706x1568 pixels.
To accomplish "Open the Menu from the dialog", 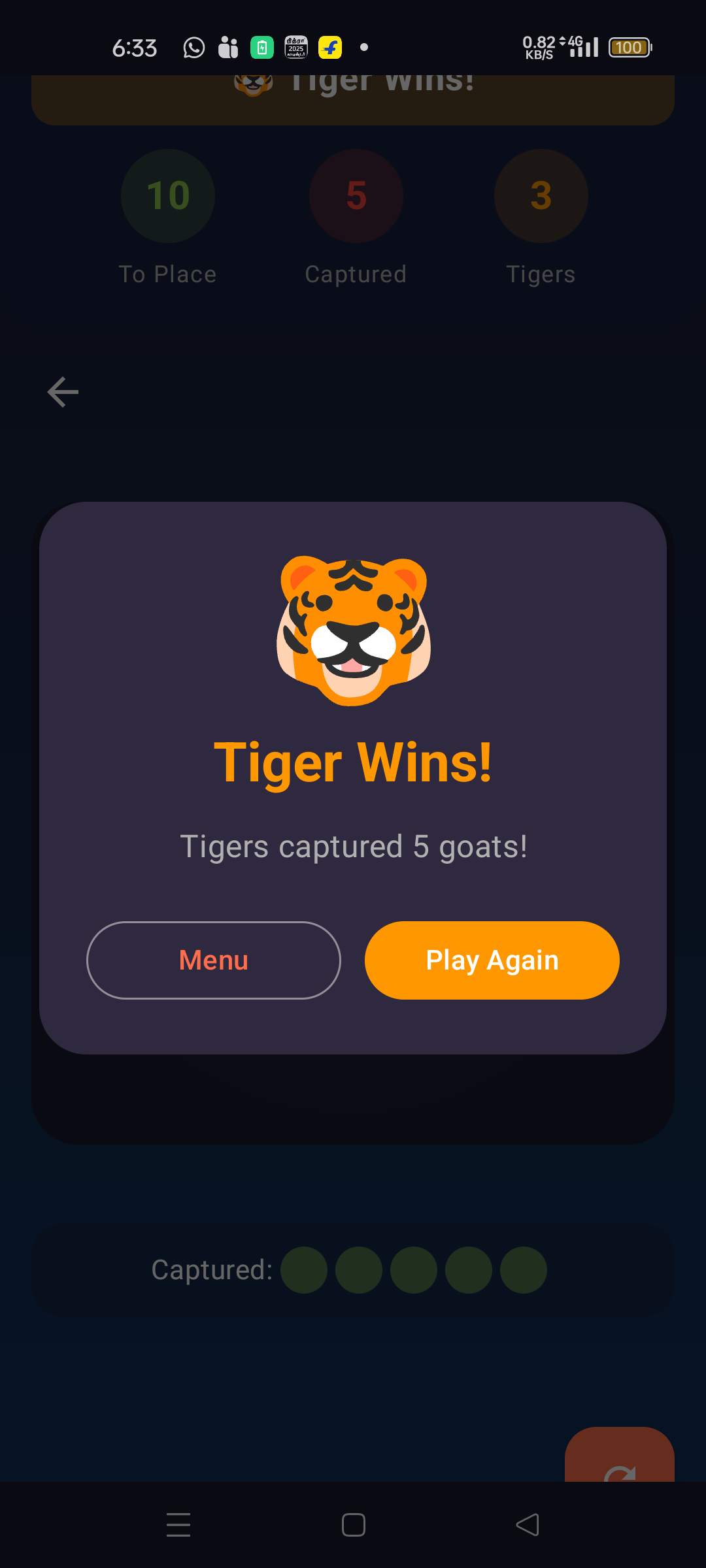I will coord(213,960).
